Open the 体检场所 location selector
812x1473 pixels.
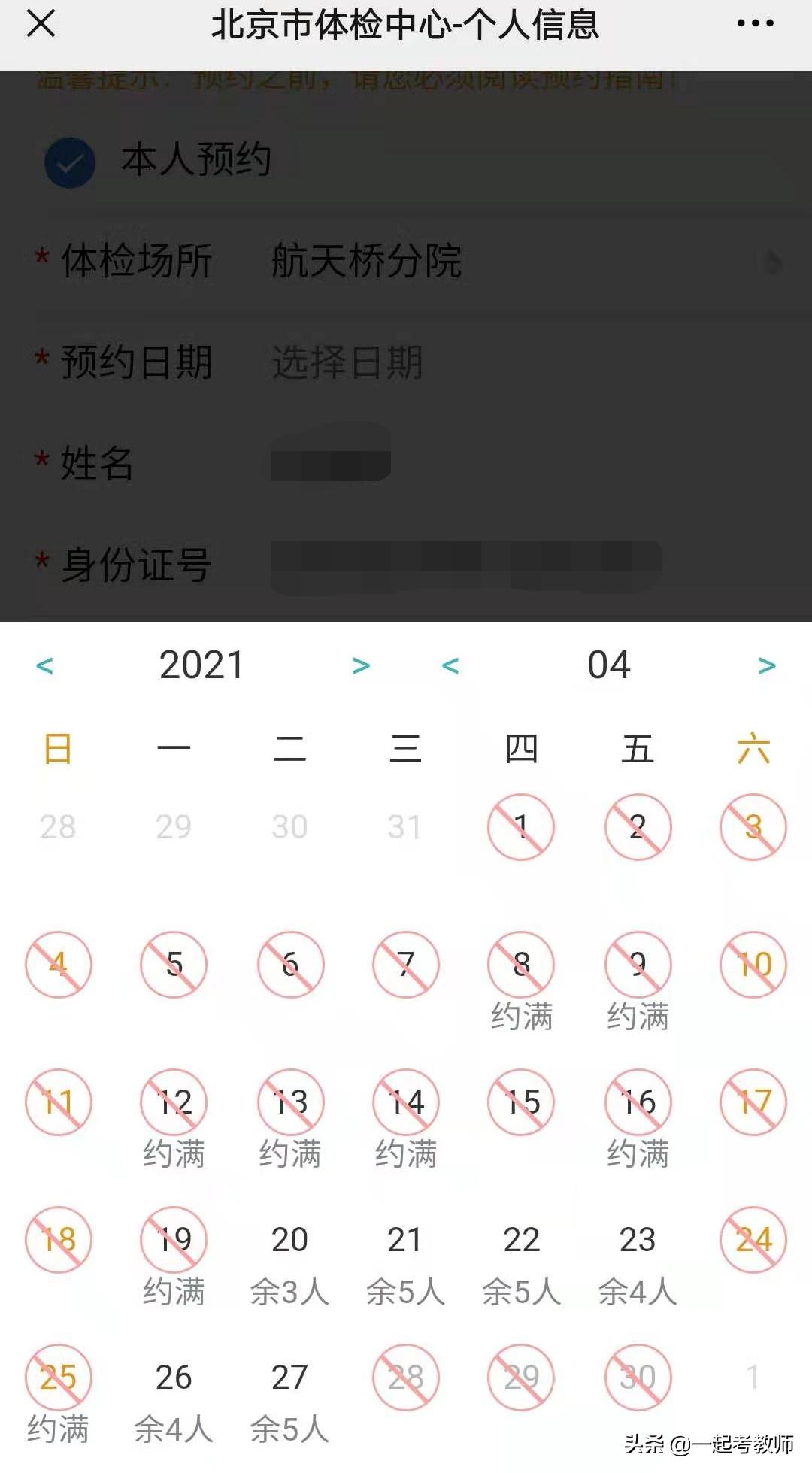[x=368, y=260]
